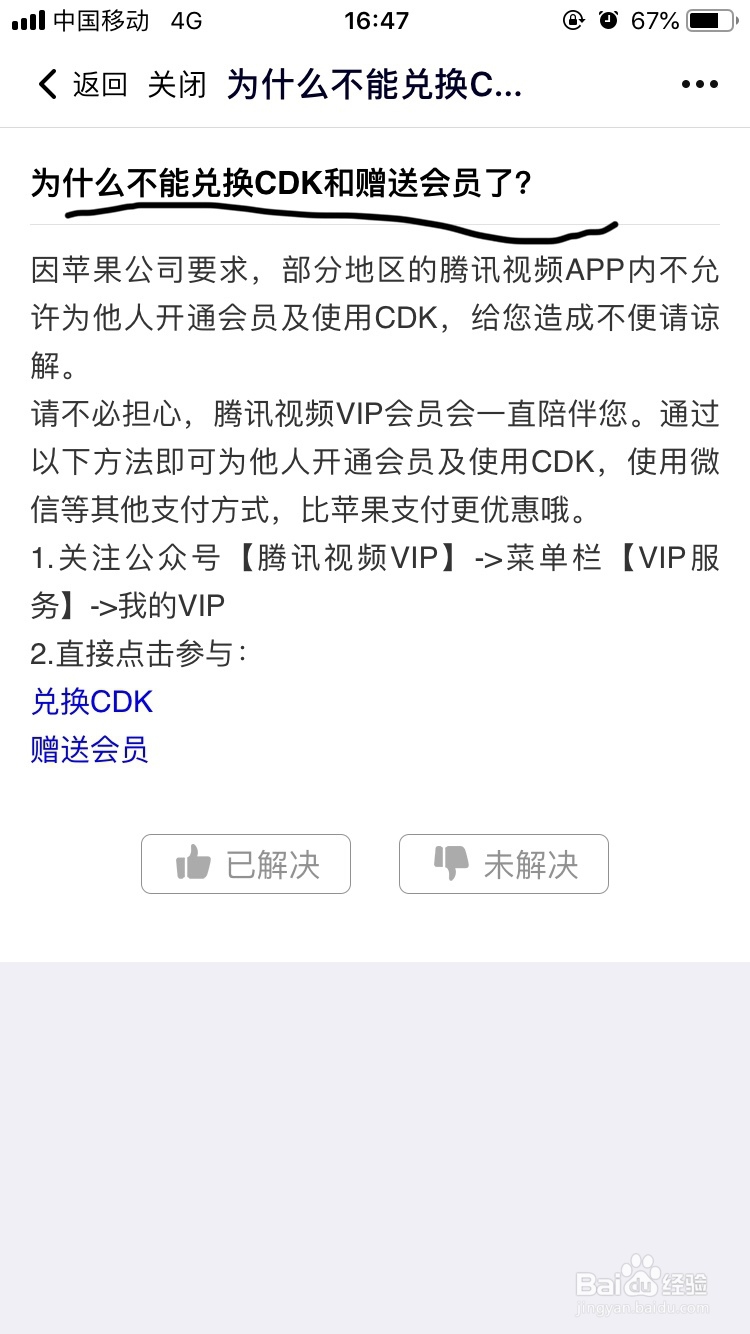Tap the back chevron arrow at top left
Viewport: 750px width, 1334px height.
tap(47, 84)
